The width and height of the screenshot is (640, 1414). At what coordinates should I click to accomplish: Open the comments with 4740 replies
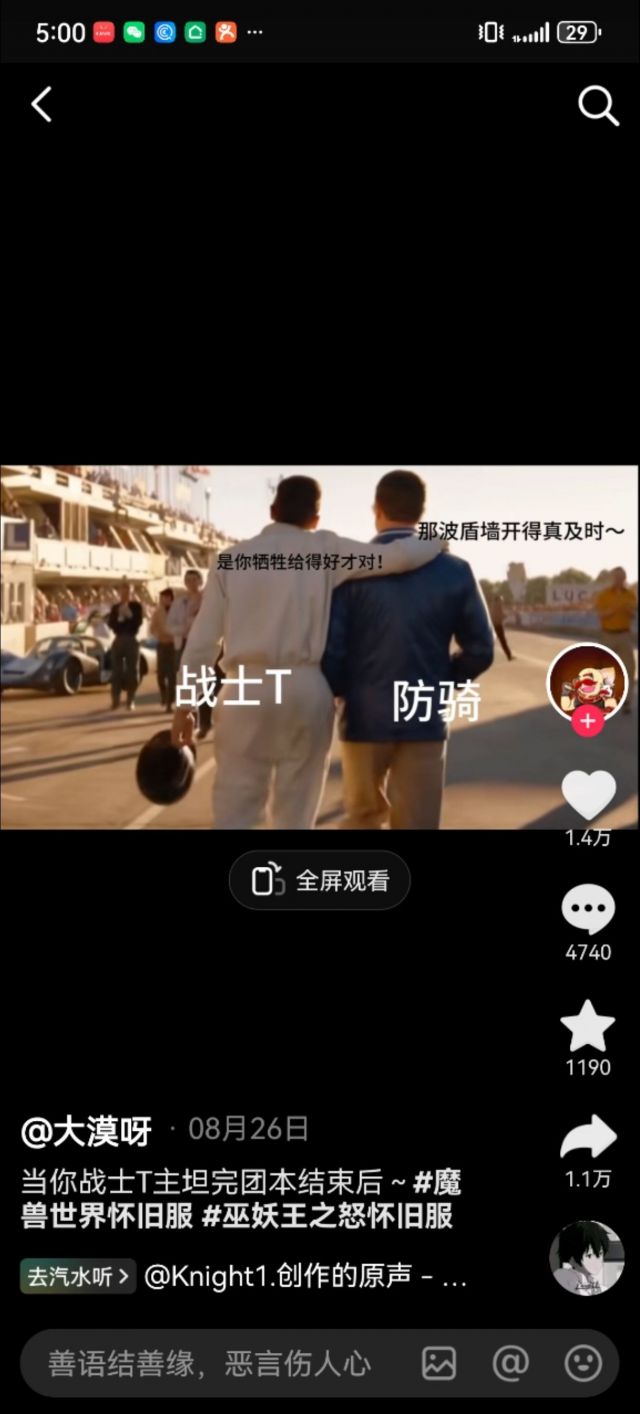click(x=588, y=910)
